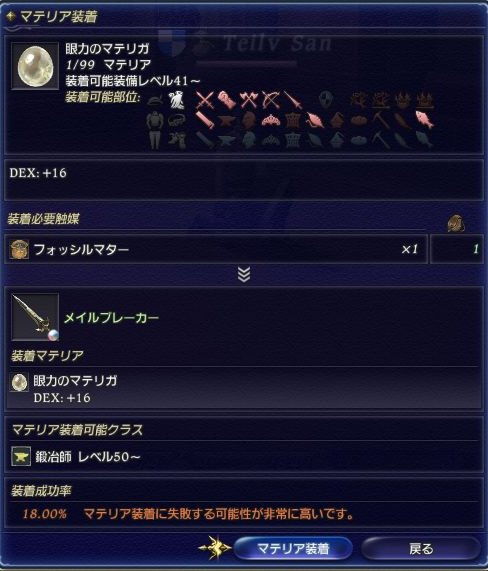Image resolution: width=488 pixels, height=571 pixels.
Task: Tap the 眼力のマテリガ materia icon at top
Action: click(x=35, y=66)
